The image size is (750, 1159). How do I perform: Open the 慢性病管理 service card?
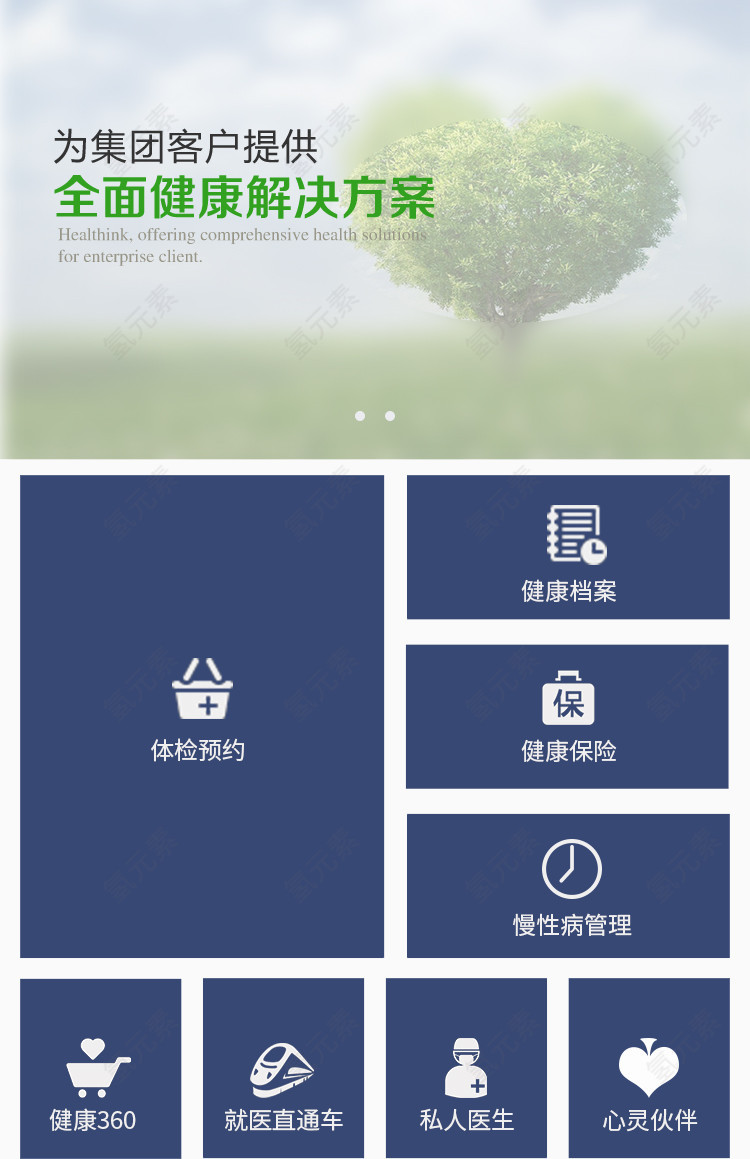click(567, 886)
